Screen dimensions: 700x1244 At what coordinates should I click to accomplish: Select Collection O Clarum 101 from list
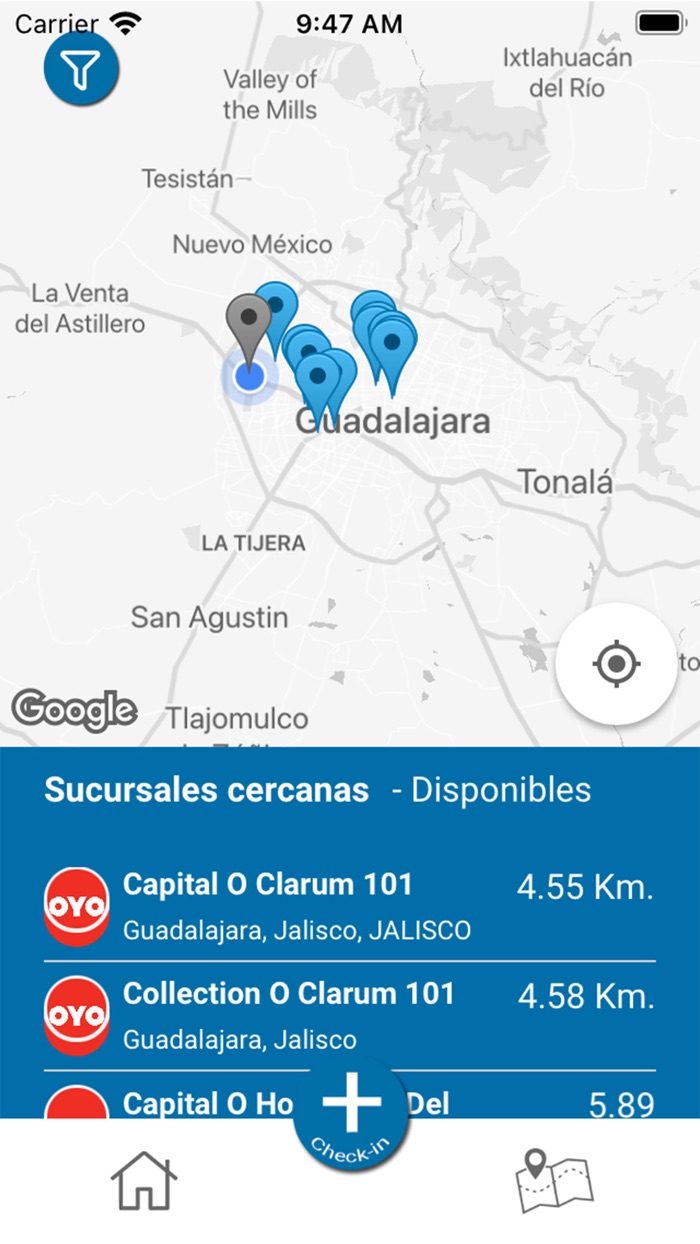click(x=350, y=1015)
